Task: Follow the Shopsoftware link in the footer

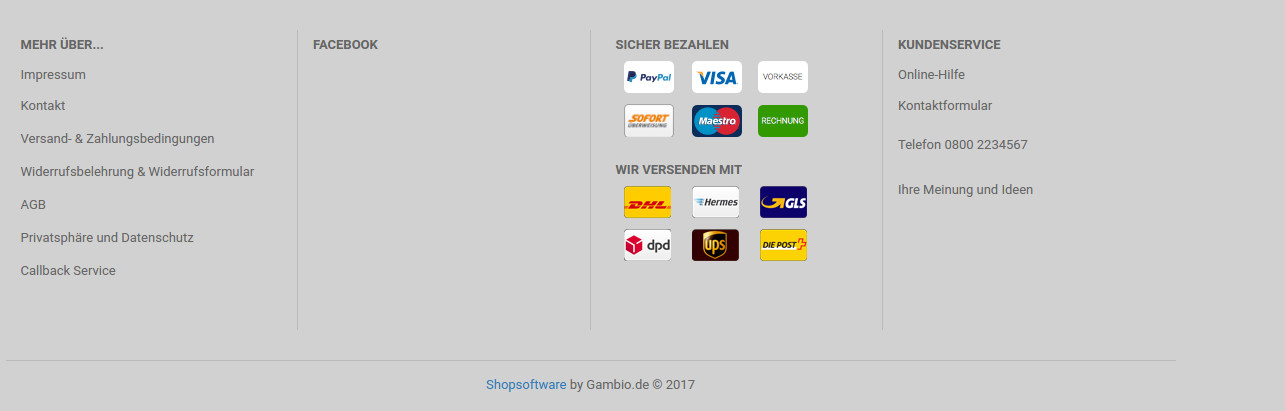Action: (x=526, y=385)
